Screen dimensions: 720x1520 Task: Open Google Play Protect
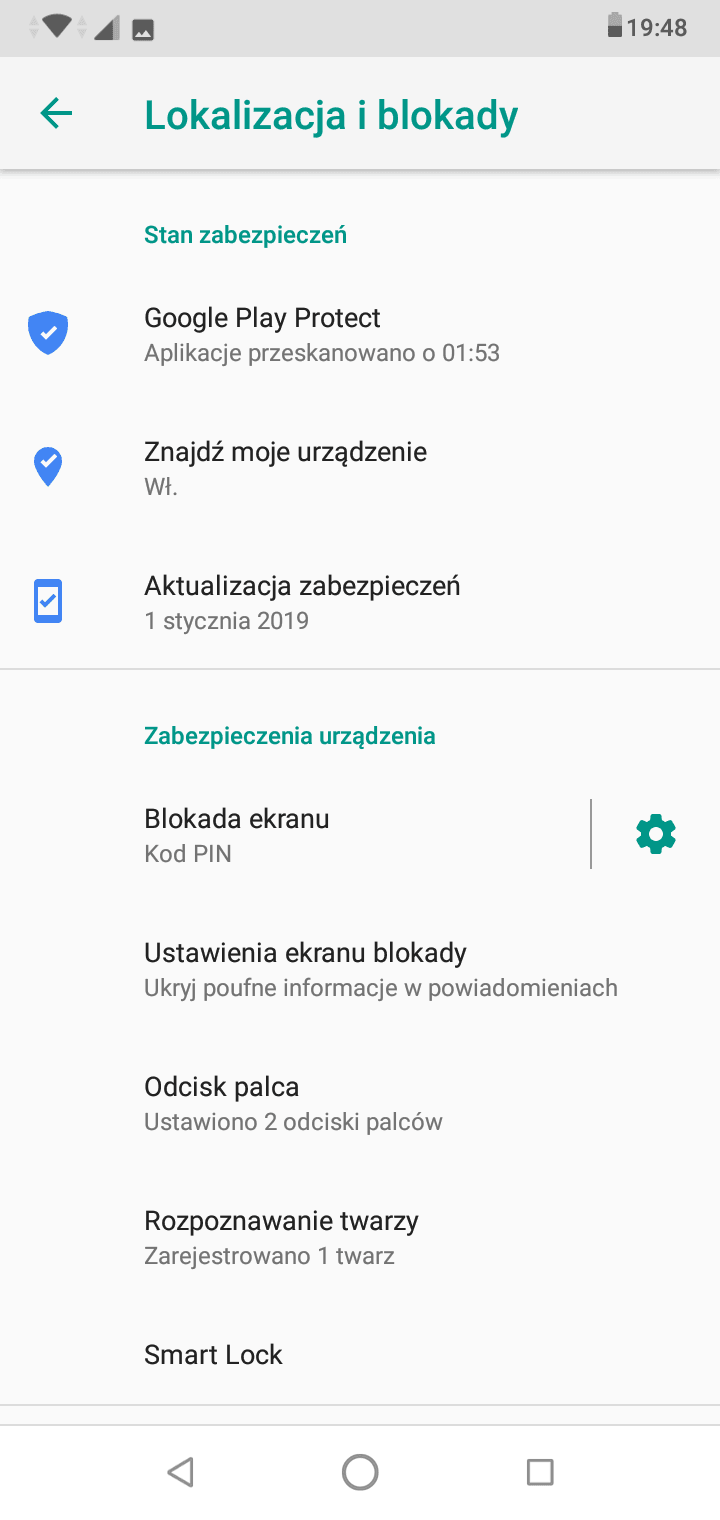[x=360, y=334]
